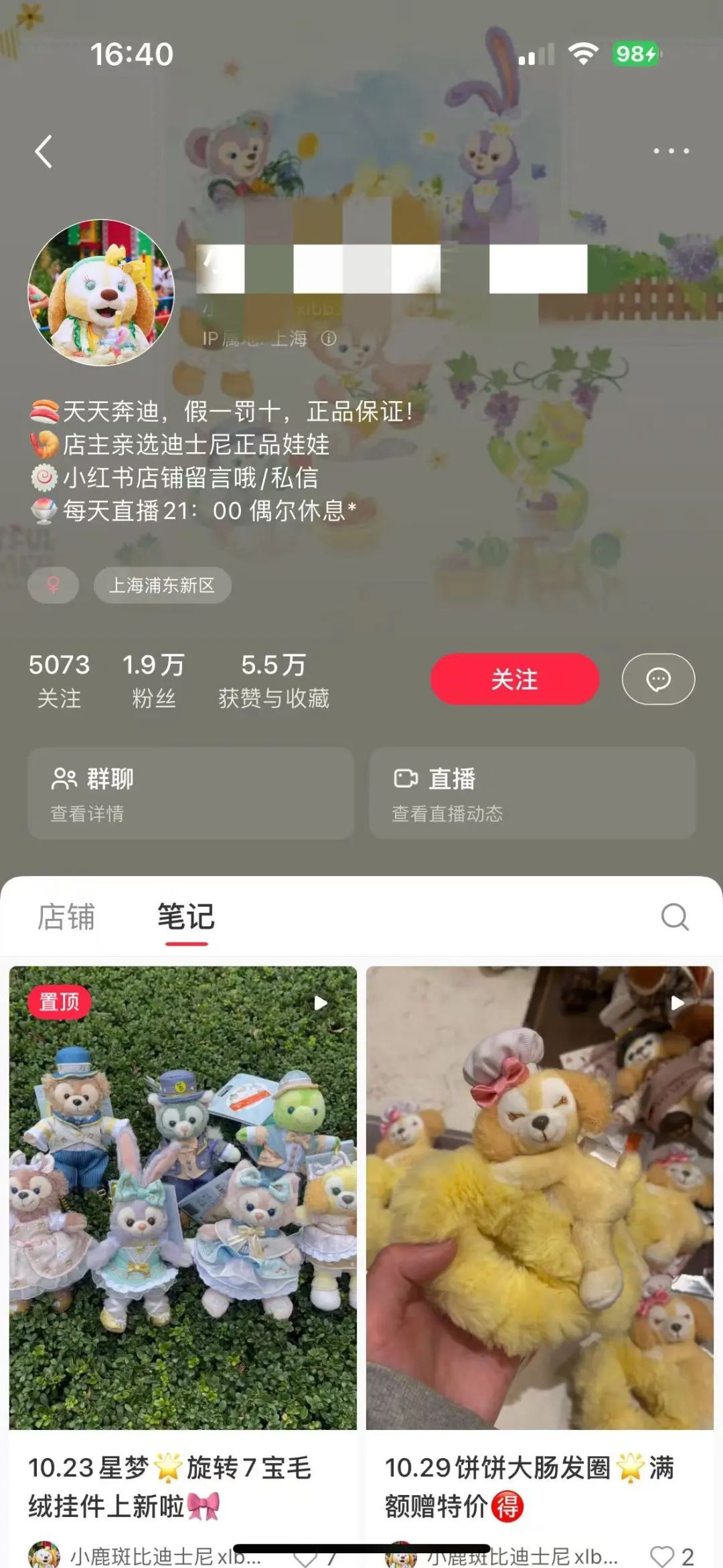Send a private message via chat bubble
The width and height of the screenshot is (723, 1568).
tap(658, 679)
